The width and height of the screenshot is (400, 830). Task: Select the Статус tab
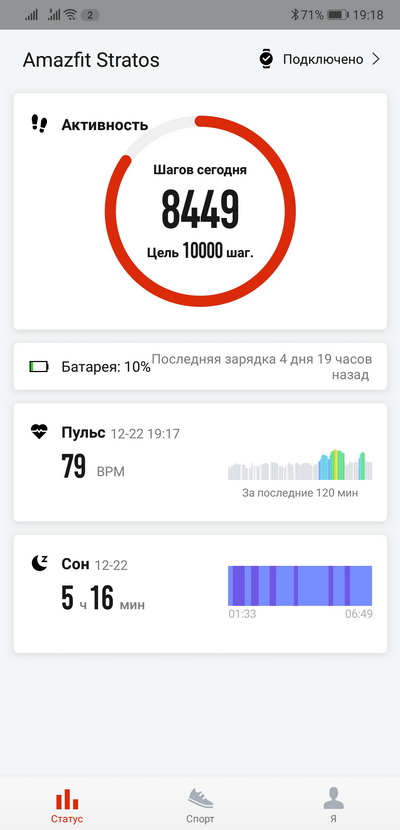(x=67, y=805)
